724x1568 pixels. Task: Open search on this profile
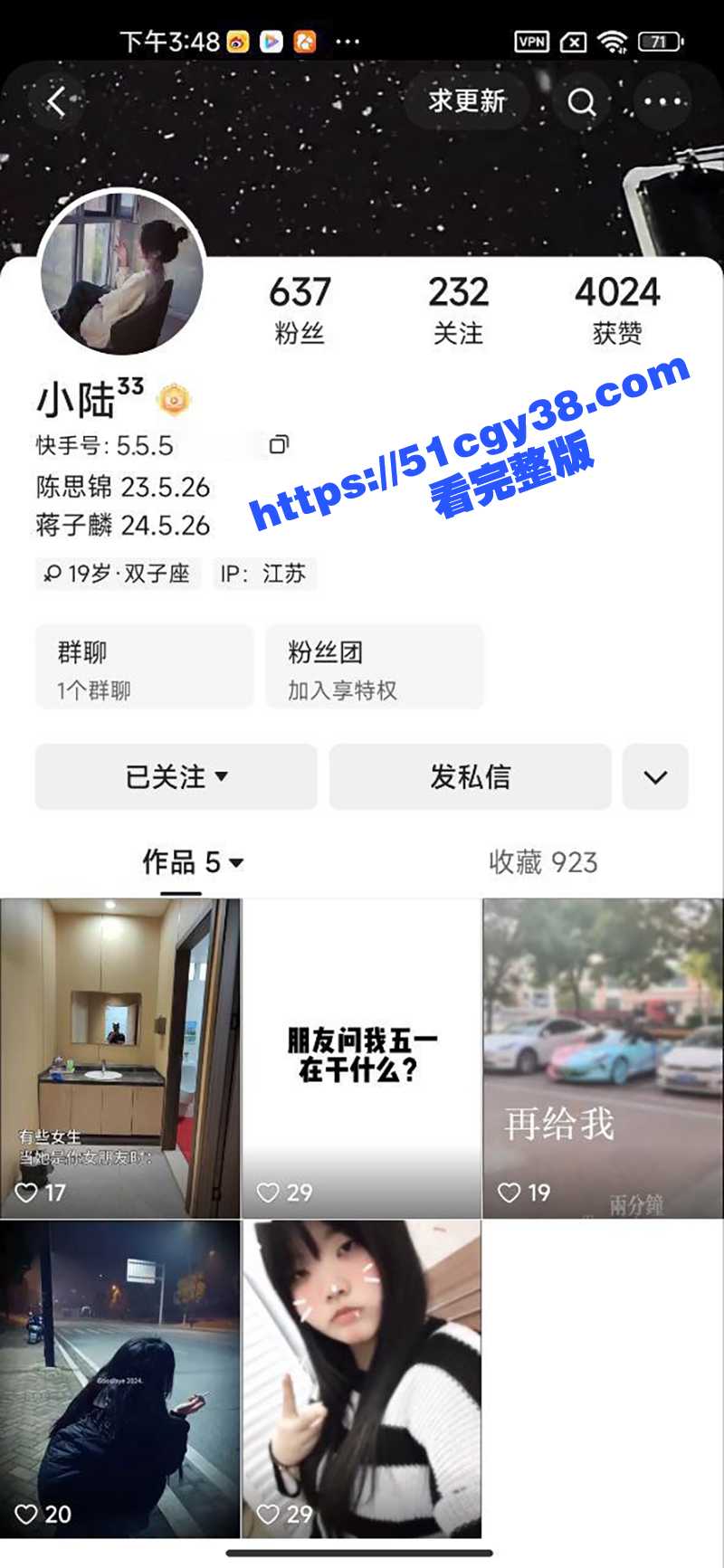click(x=582, y=102)
